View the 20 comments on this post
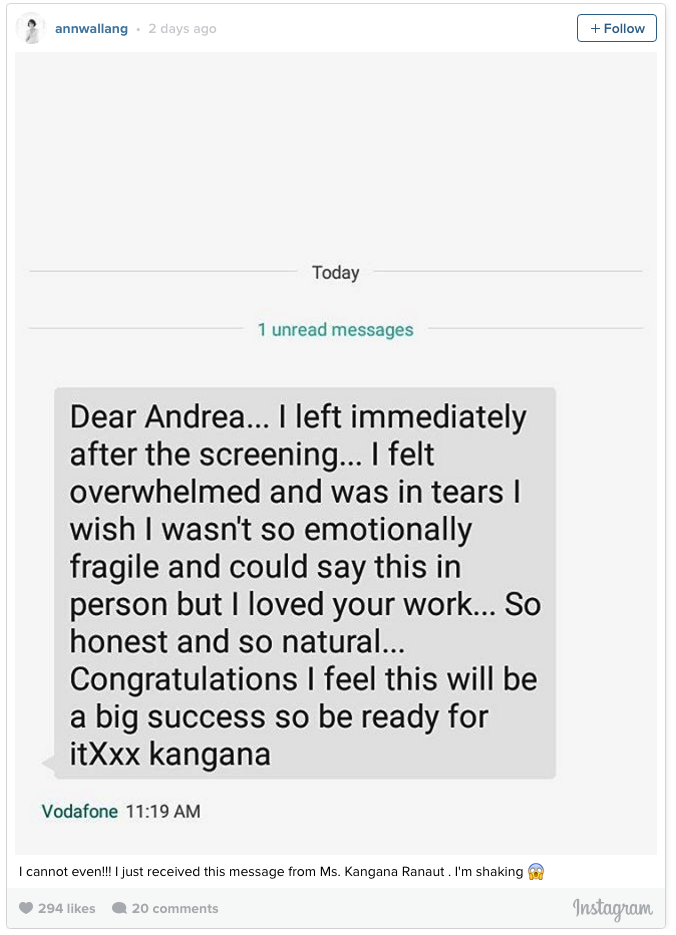The height and width of the screenshot is (935, 676). click(165, 908)
